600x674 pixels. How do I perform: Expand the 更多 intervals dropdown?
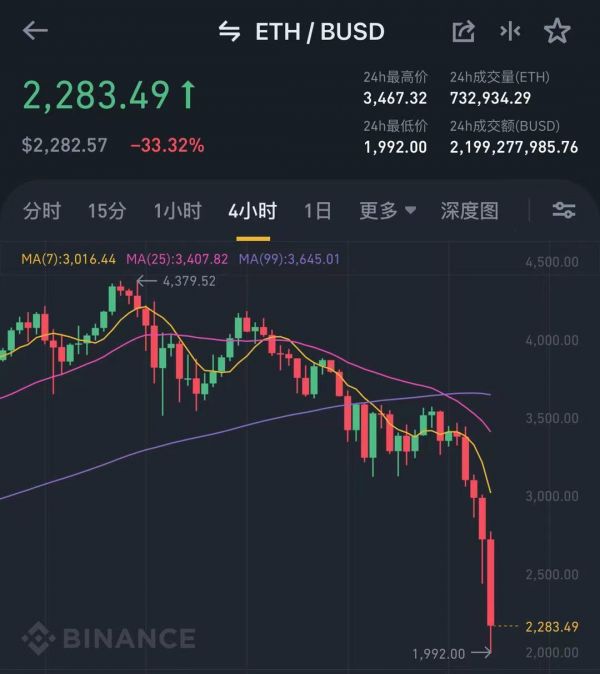[388, 211]
